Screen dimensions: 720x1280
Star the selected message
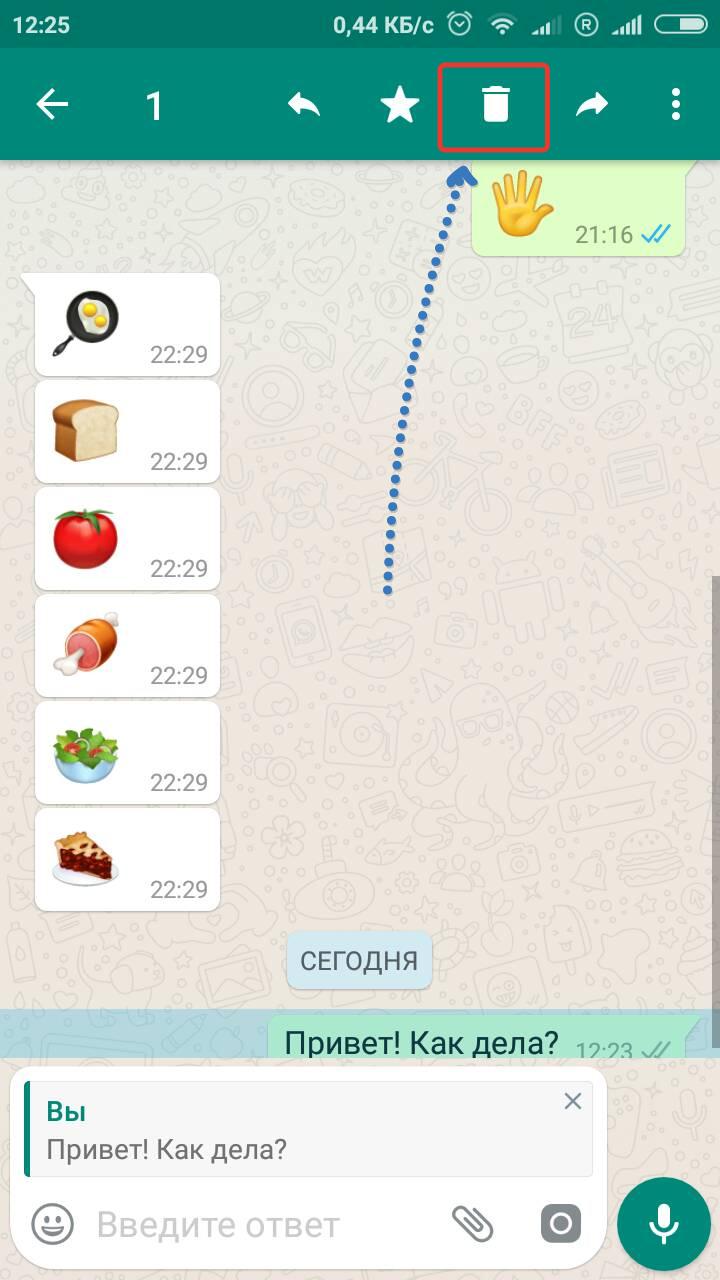[400, 105]
